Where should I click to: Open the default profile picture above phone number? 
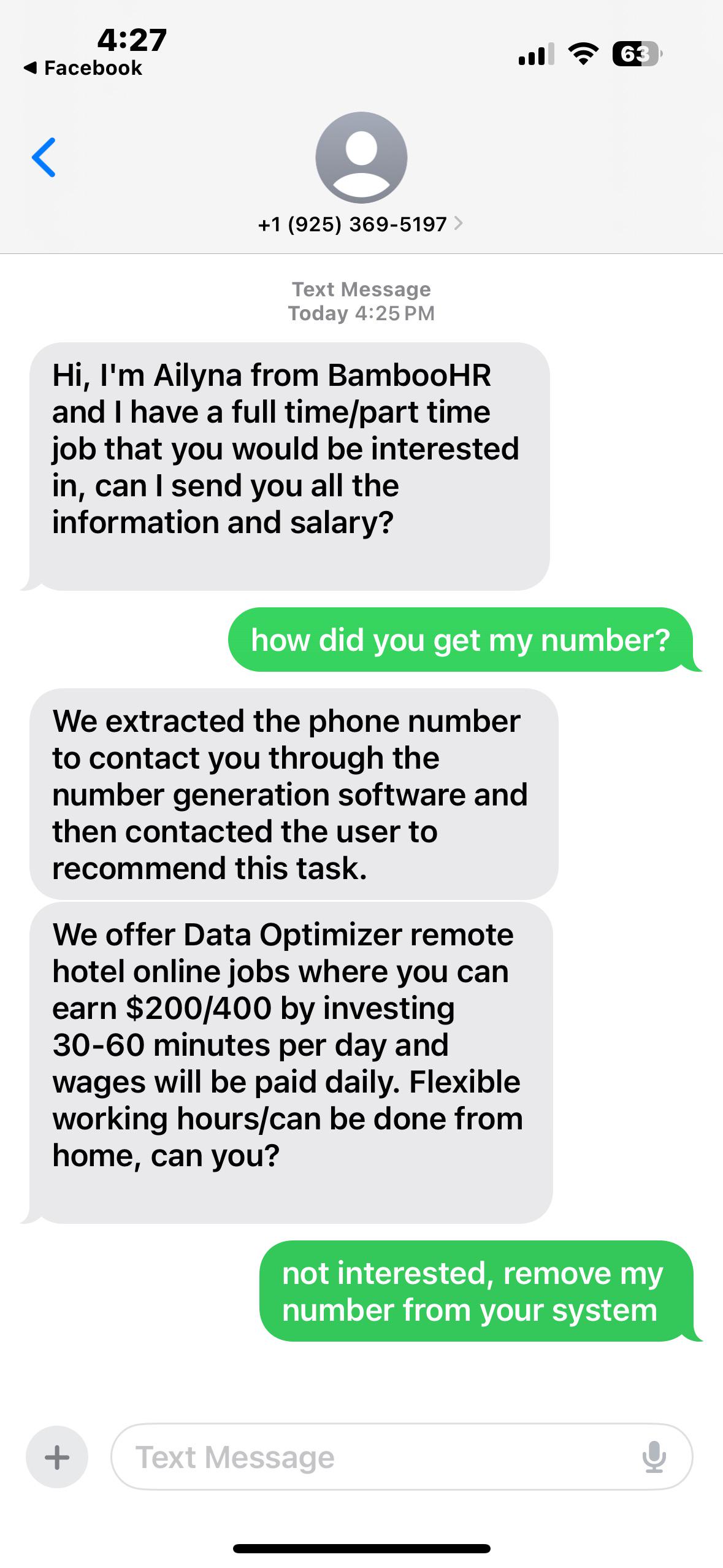[361, 157]
